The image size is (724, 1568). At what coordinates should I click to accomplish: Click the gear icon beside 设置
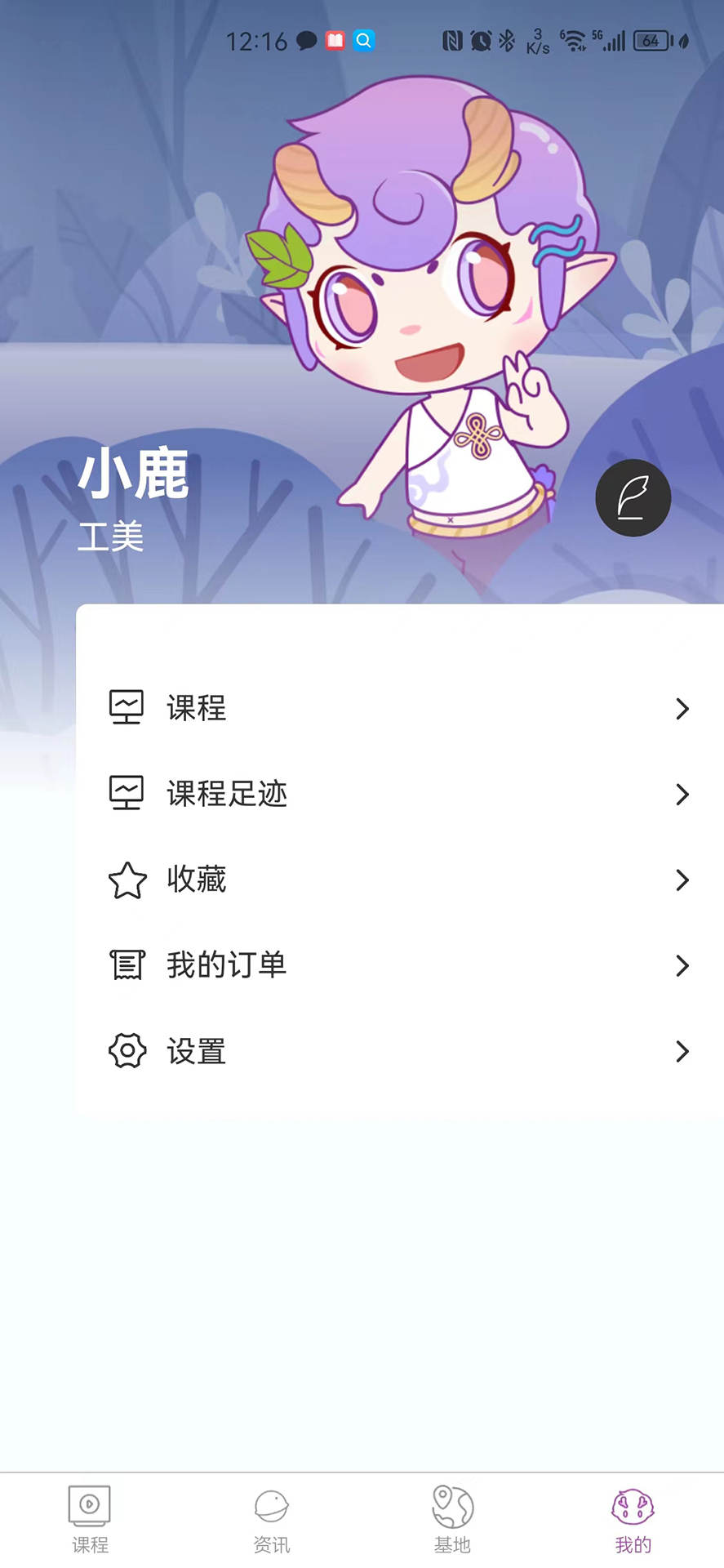127,1051
